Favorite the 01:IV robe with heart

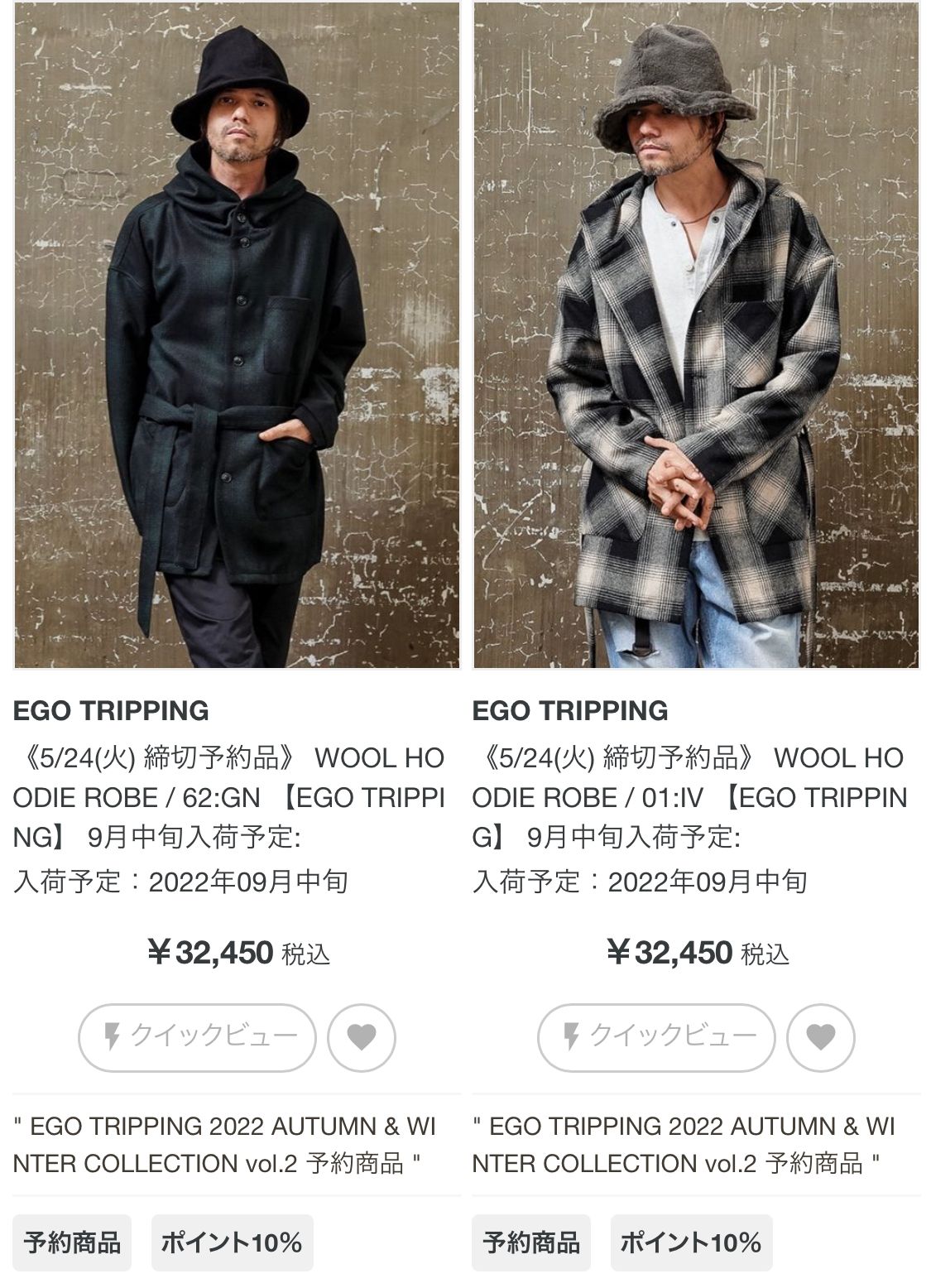(x=820, y=1036)
